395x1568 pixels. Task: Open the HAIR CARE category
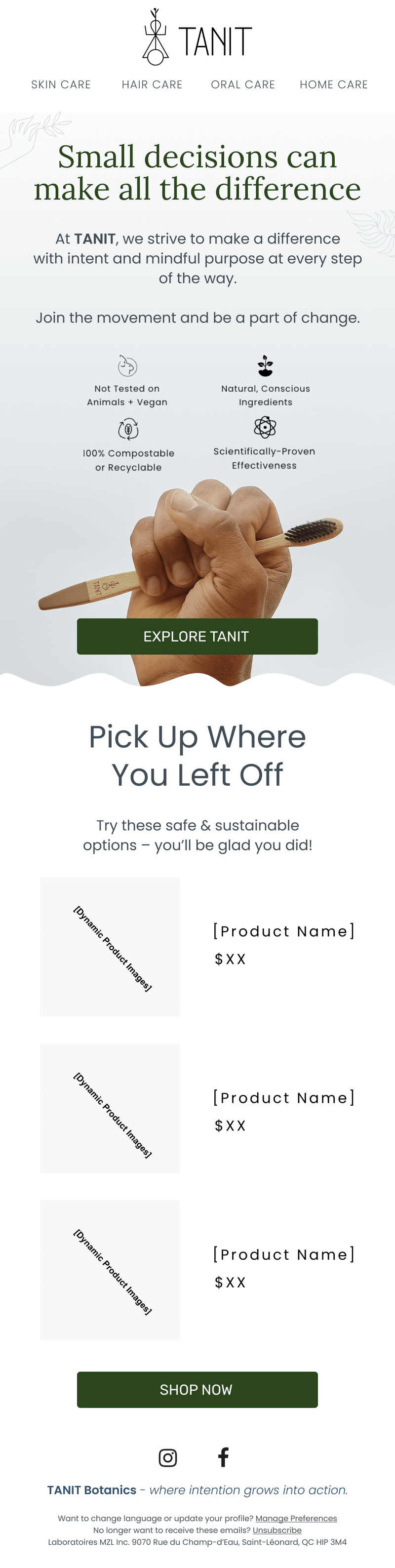[x=152, y=84]
